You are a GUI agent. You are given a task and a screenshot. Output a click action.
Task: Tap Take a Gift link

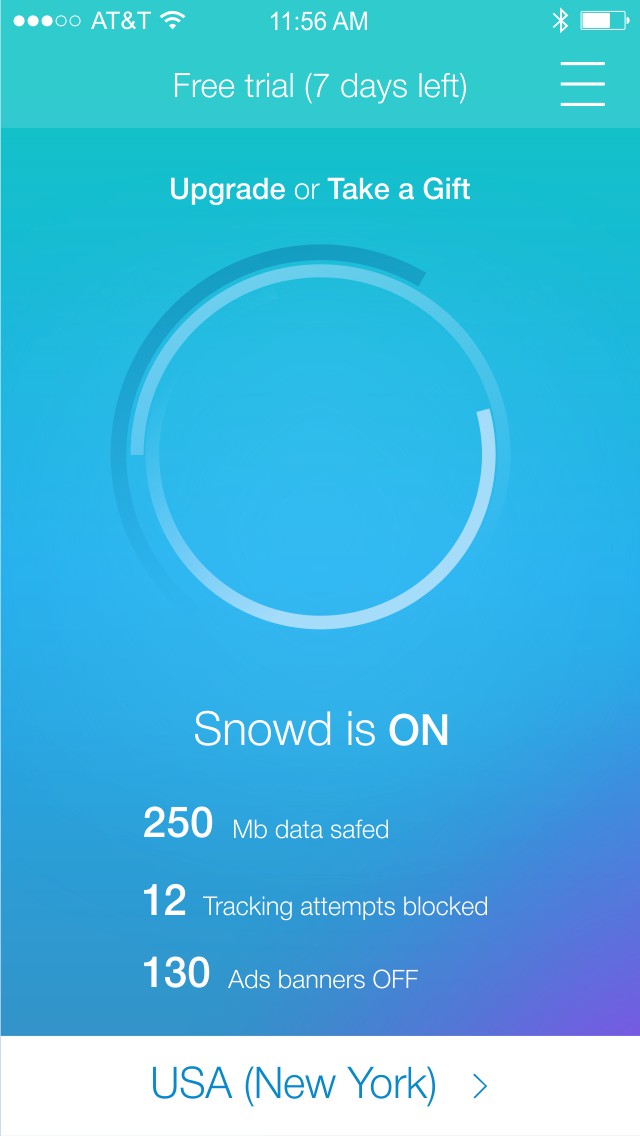(399, 189)
